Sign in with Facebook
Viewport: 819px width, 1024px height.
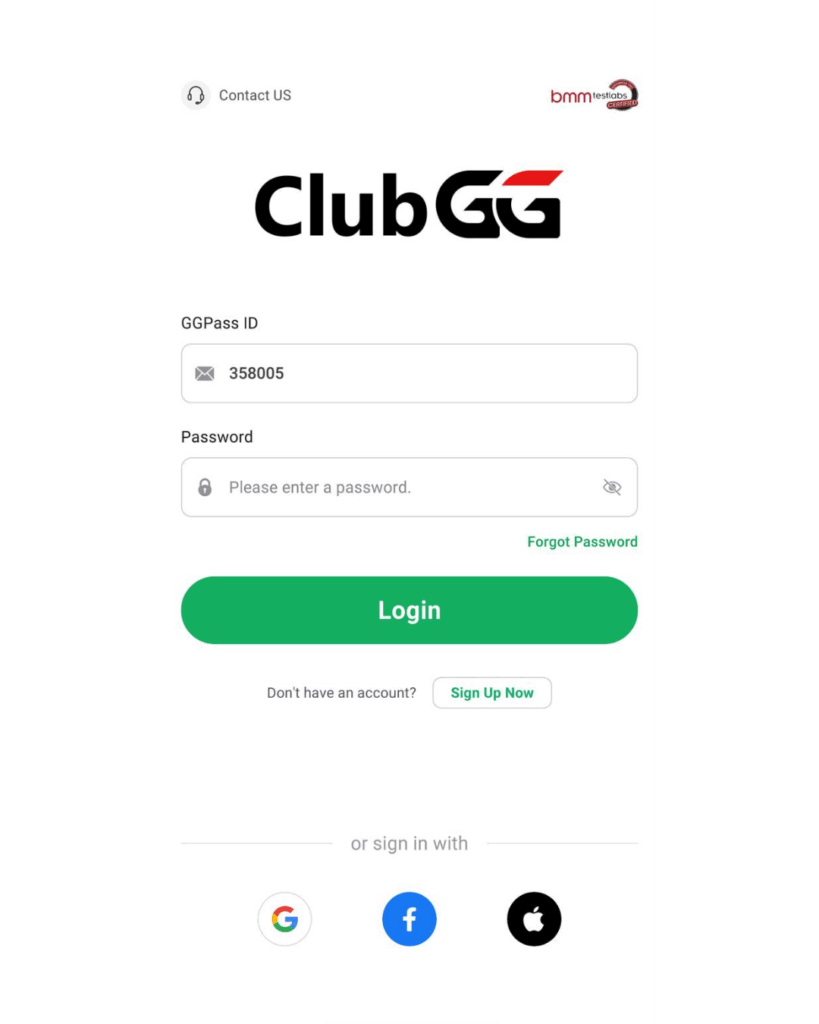(409, 919)
